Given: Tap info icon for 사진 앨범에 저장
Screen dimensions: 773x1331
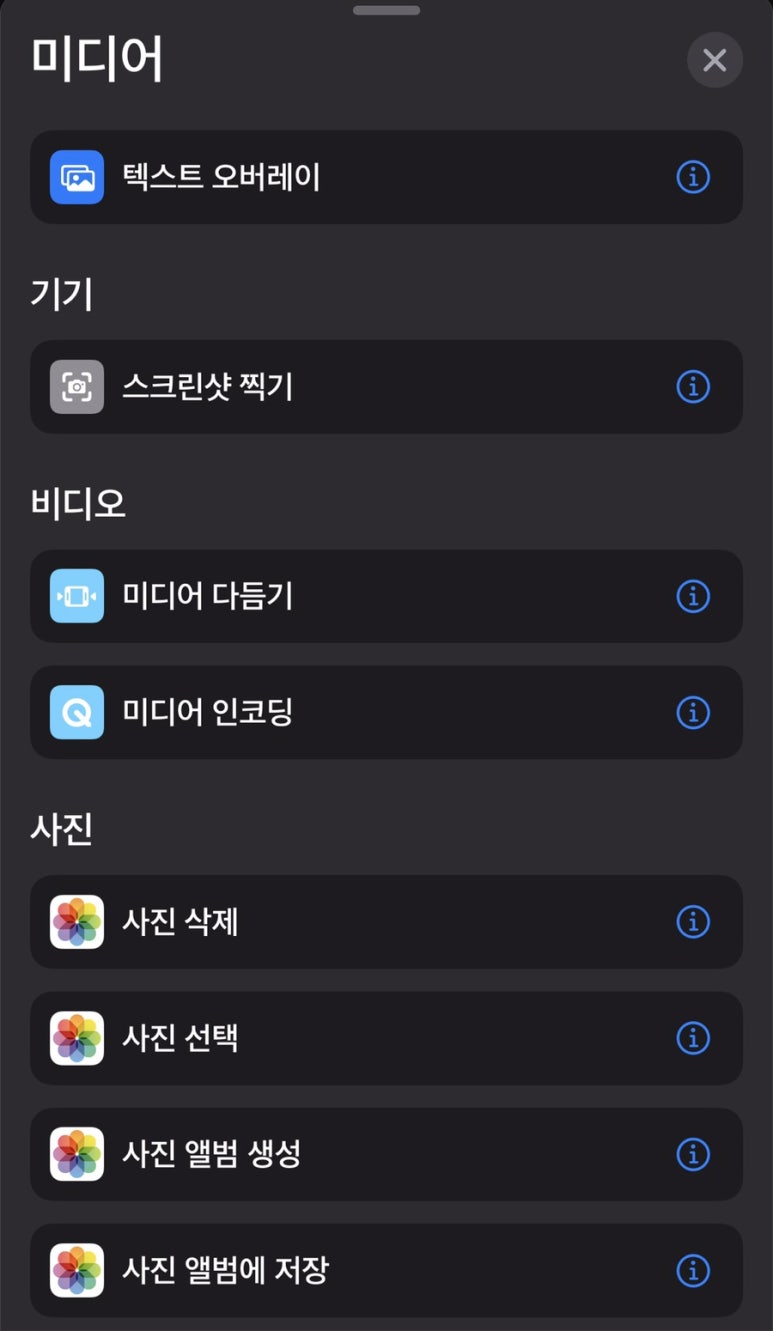Looking at the screenshot, I should point(693,1270).
